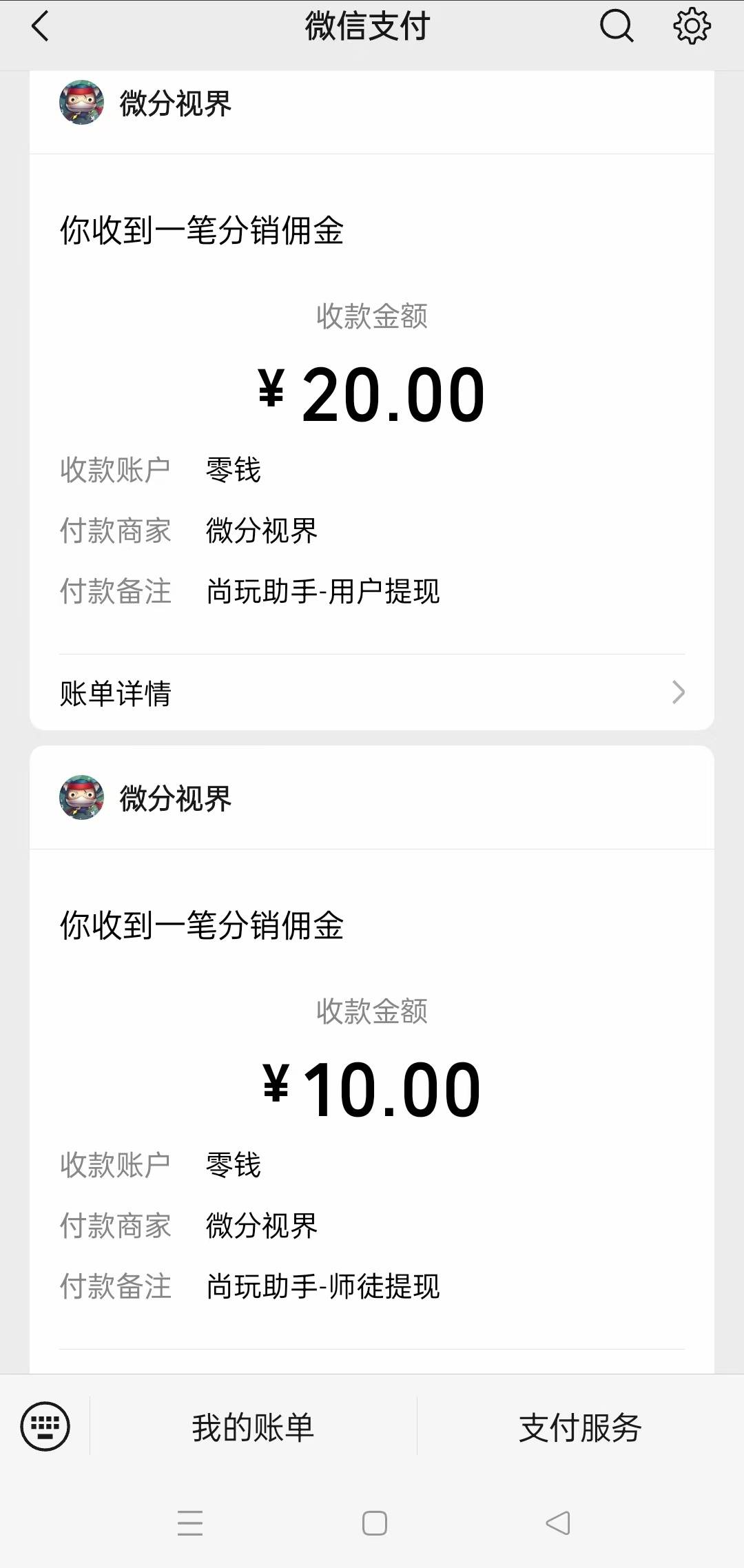Switch to keyboard input mode
The width and height of the screenshot is (744, 1568).
pos(45,1426)
